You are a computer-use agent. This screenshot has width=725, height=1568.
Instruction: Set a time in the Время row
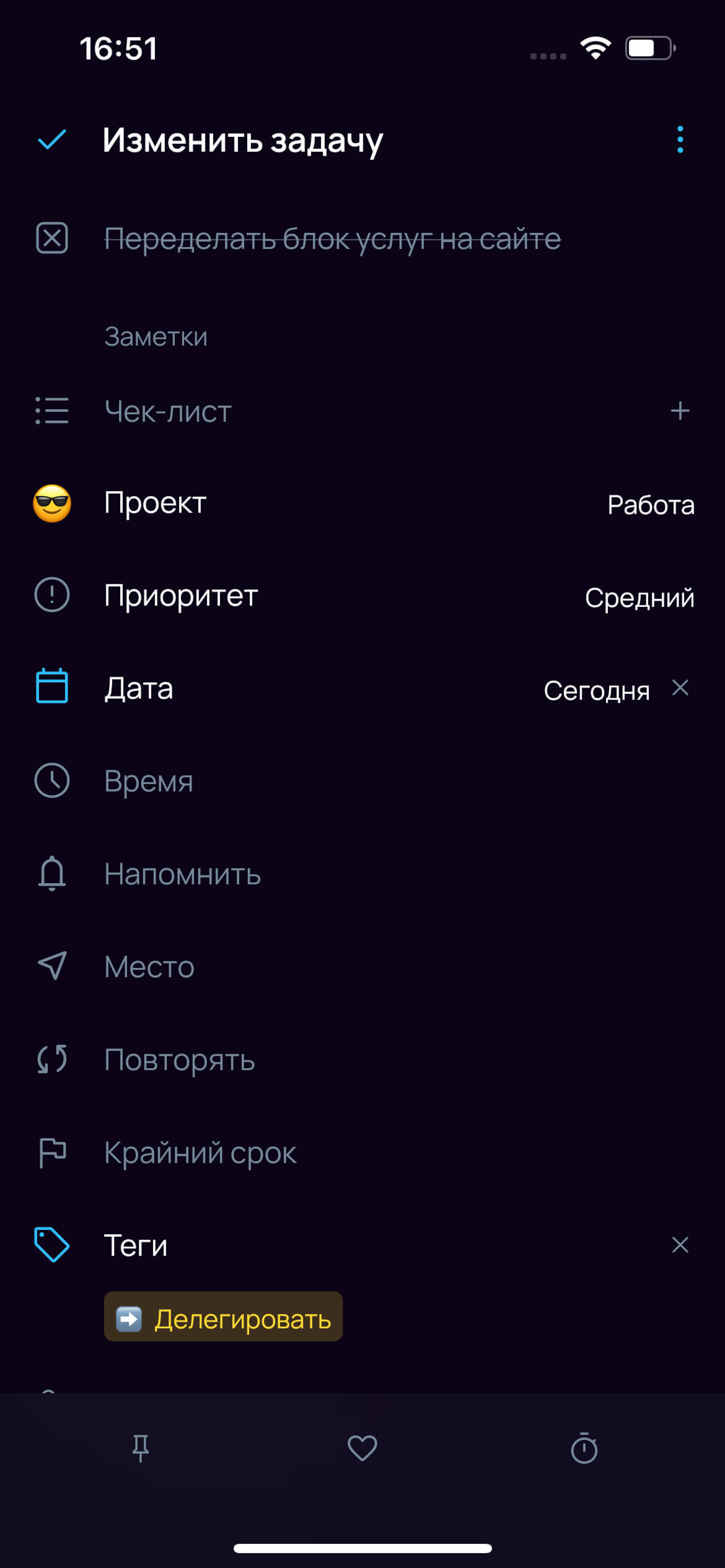[362, 781]
